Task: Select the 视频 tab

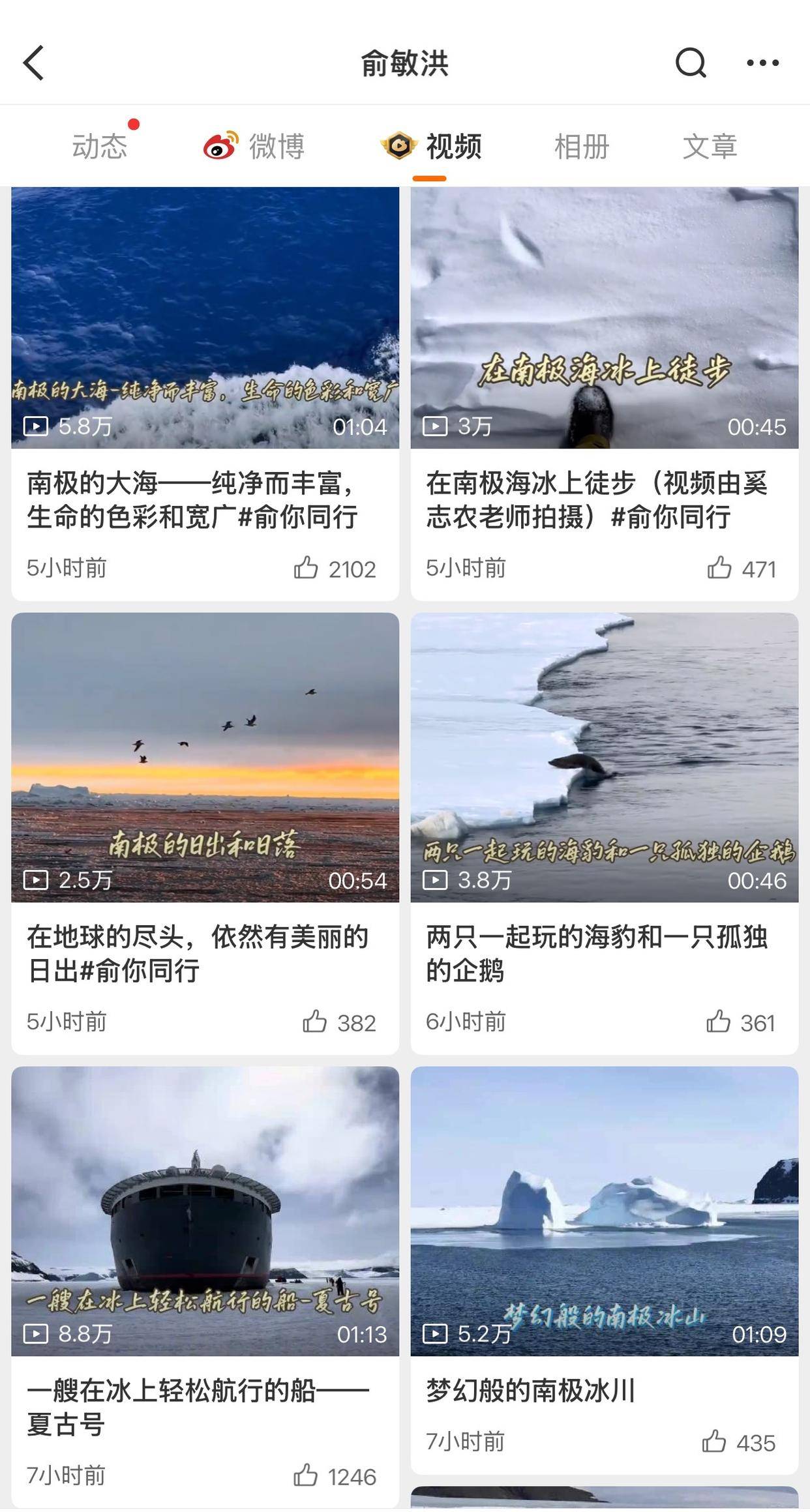Action: tap(432, 146)
